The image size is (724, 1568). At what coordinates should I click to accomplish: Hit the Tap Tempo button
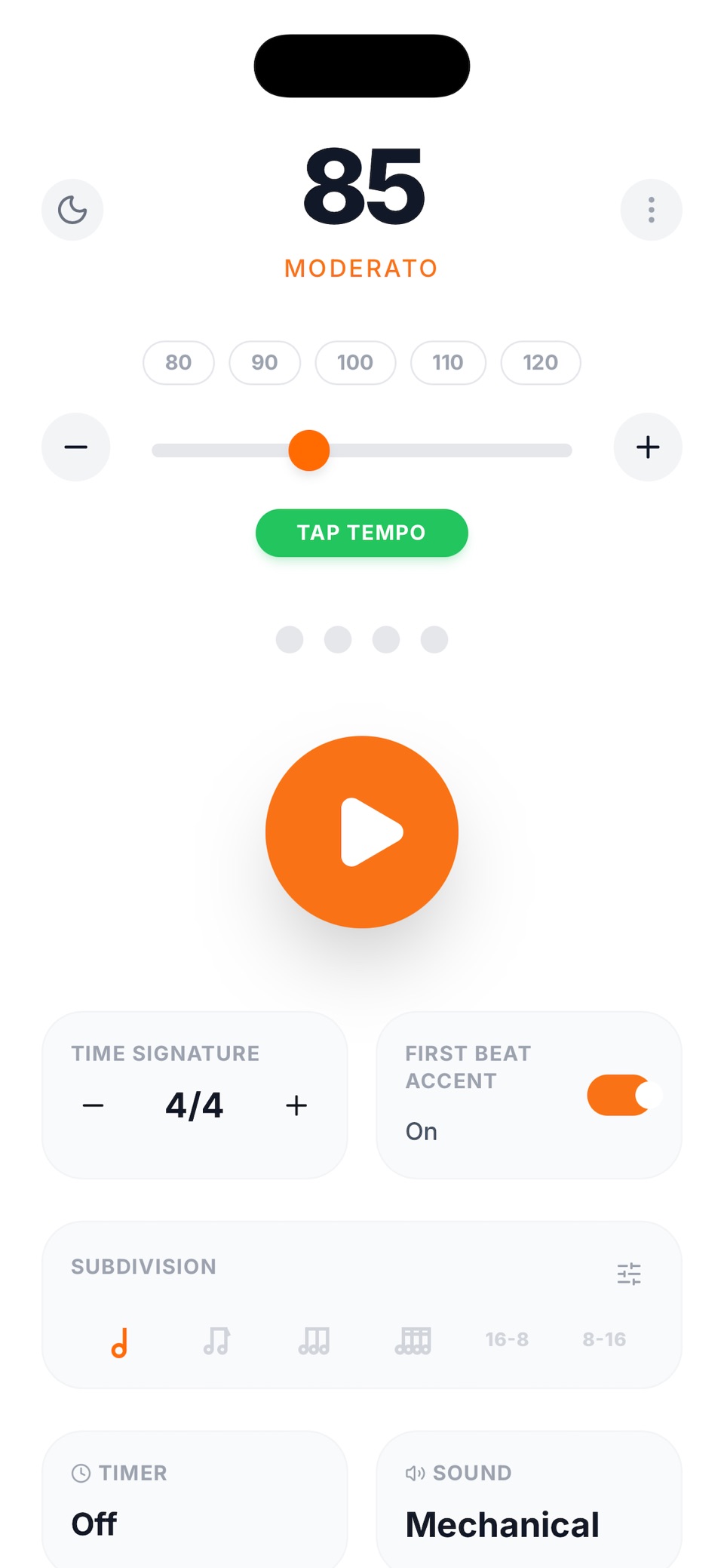coord(362,533)
